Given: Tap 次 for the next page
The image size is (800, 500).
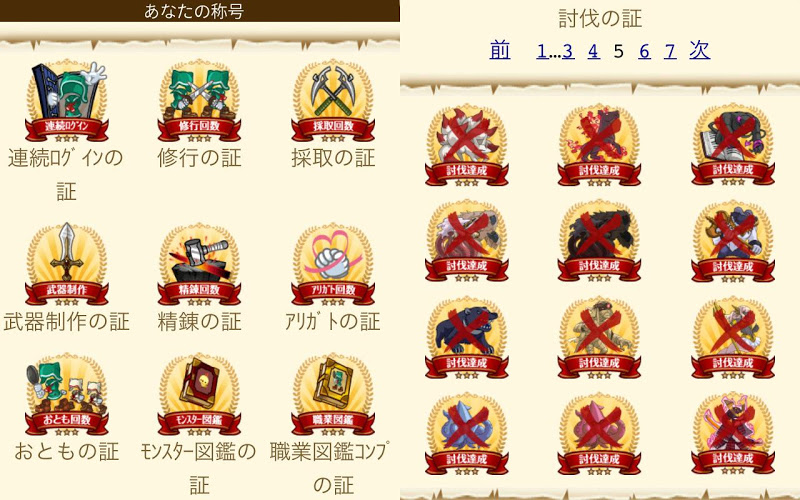Looking at the screenshot, I should (699, 50).
